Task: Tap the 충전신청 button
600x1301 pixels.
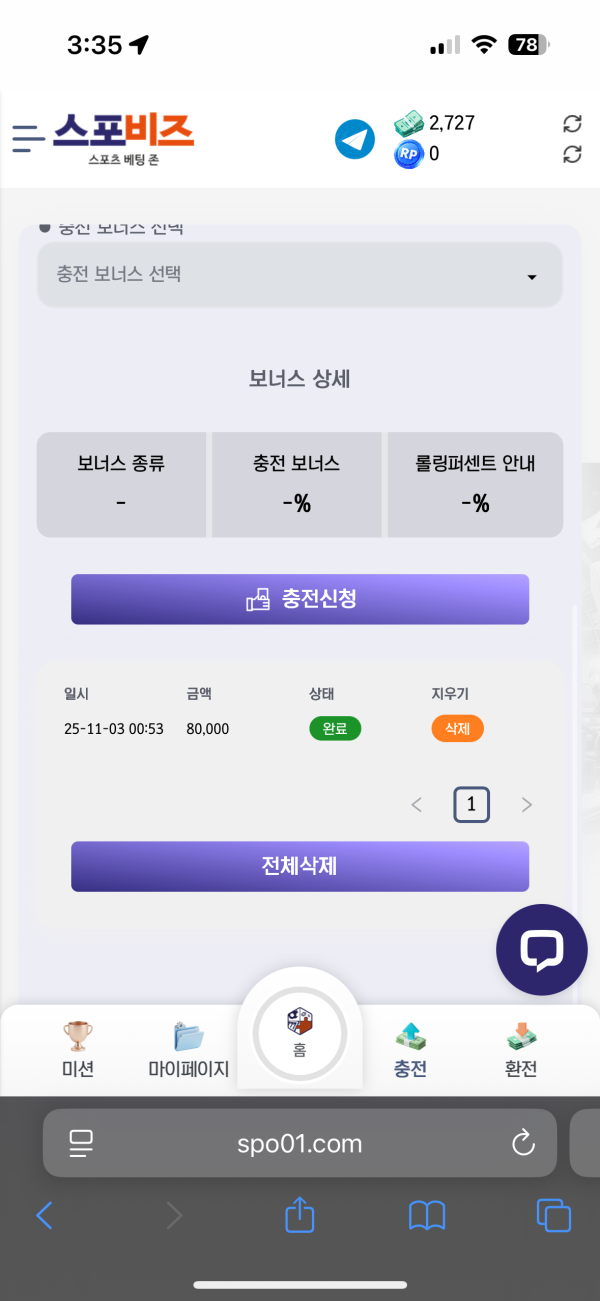Action: tap(300, 599)
